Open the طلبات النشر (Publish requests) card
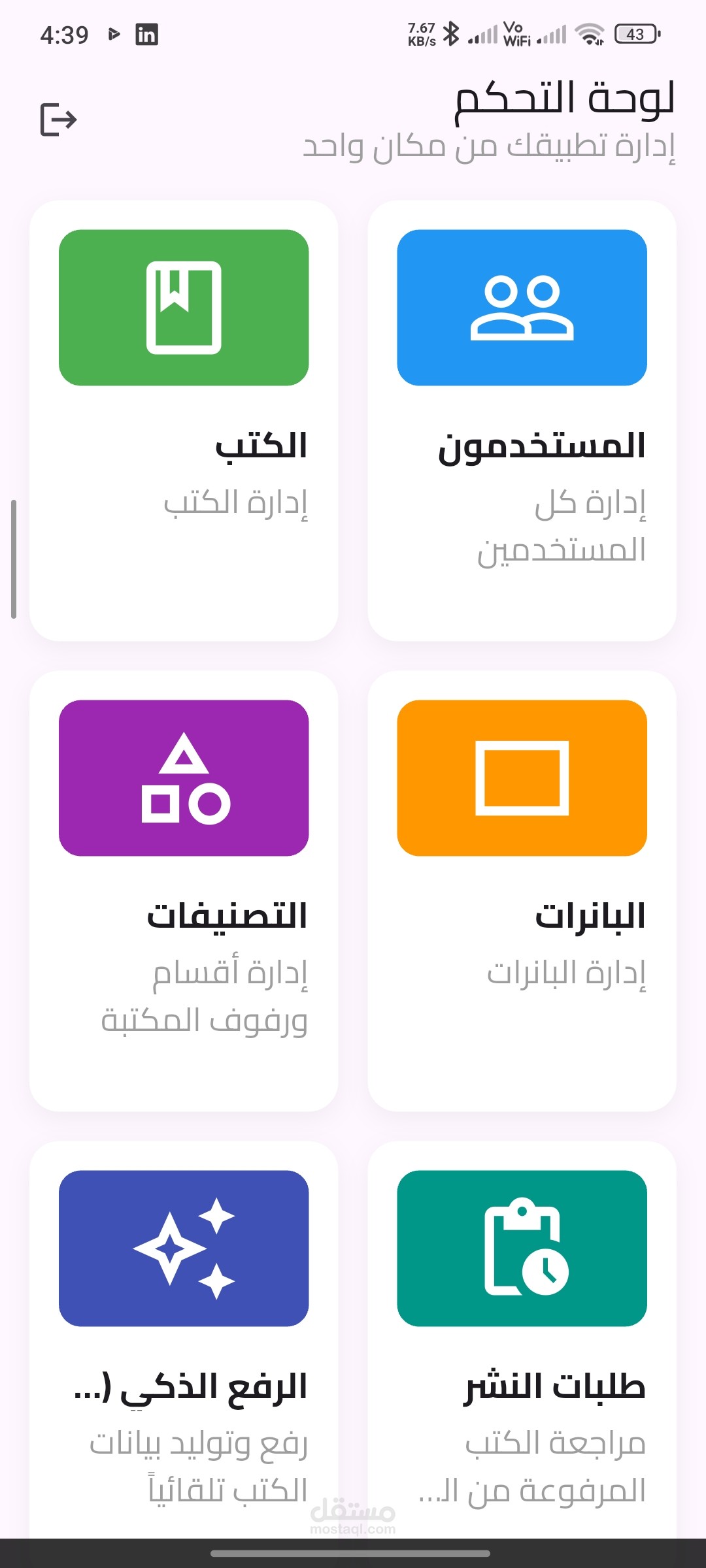Screen dimensions: 706x1568 coord(522,1339)
